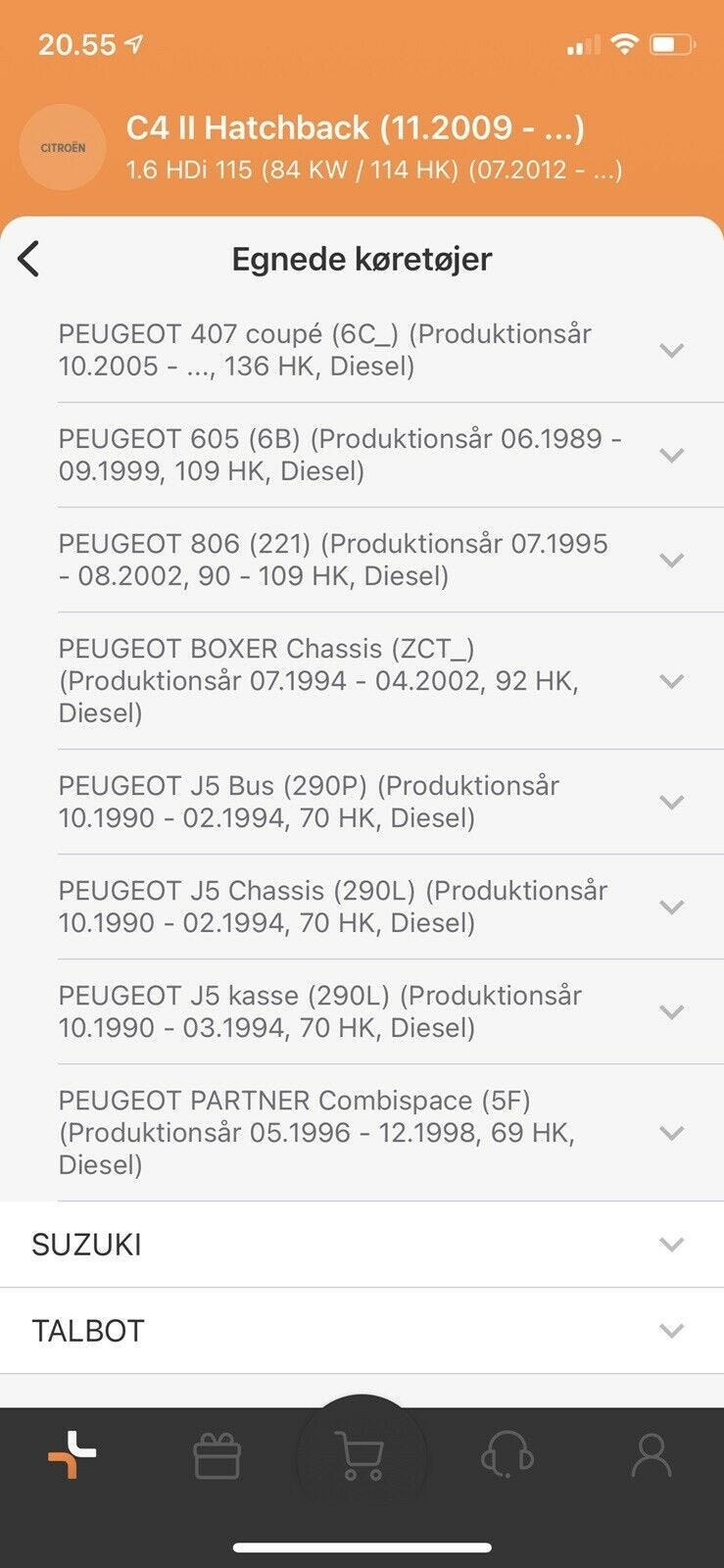Viewport: 724px width, 1568px height.
Task: Expand PEUGEOT J5 Chassis (290L) entry
Action: (x=671, y=906)
